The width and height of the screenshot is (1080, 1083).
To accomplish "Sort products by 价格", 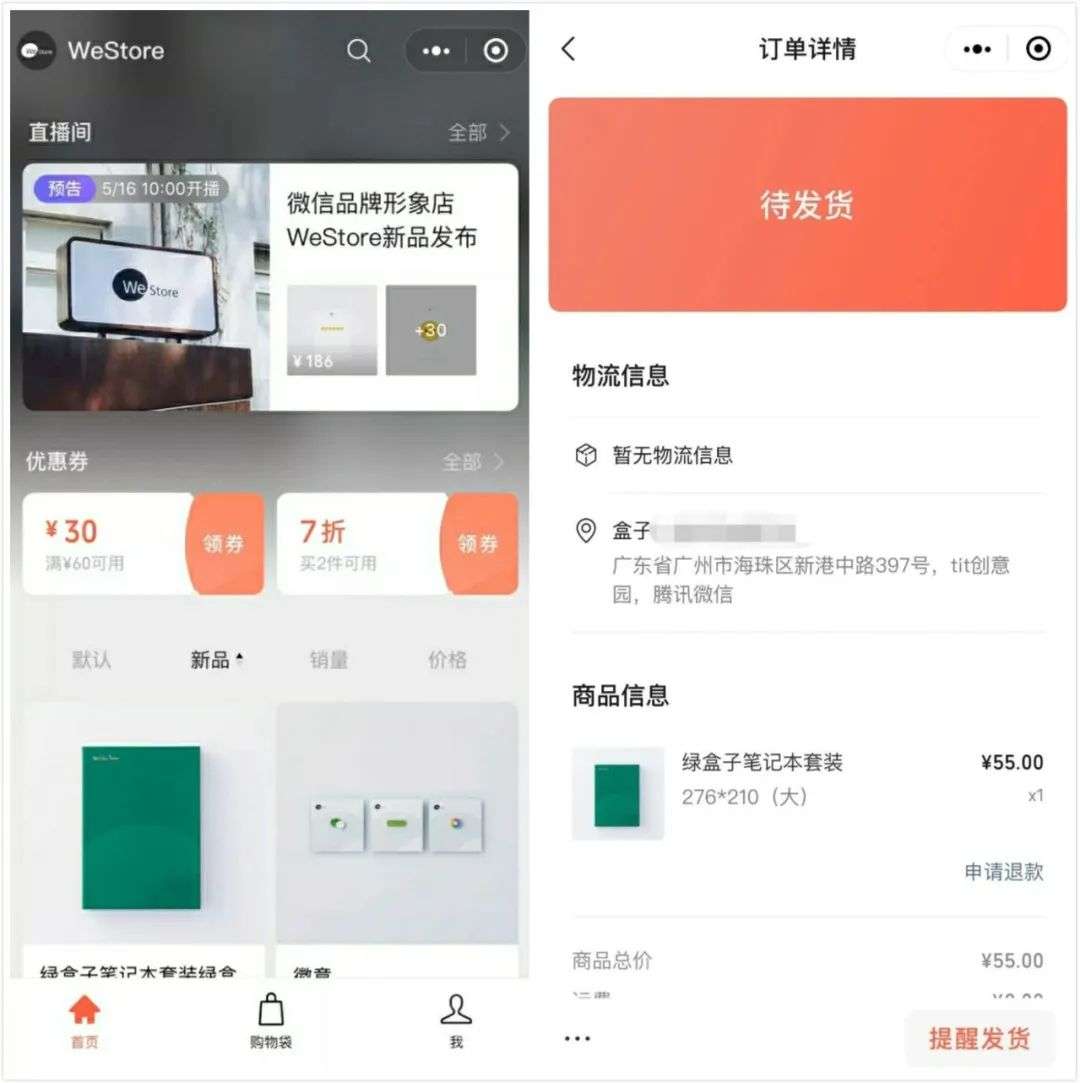I will 447,660.
